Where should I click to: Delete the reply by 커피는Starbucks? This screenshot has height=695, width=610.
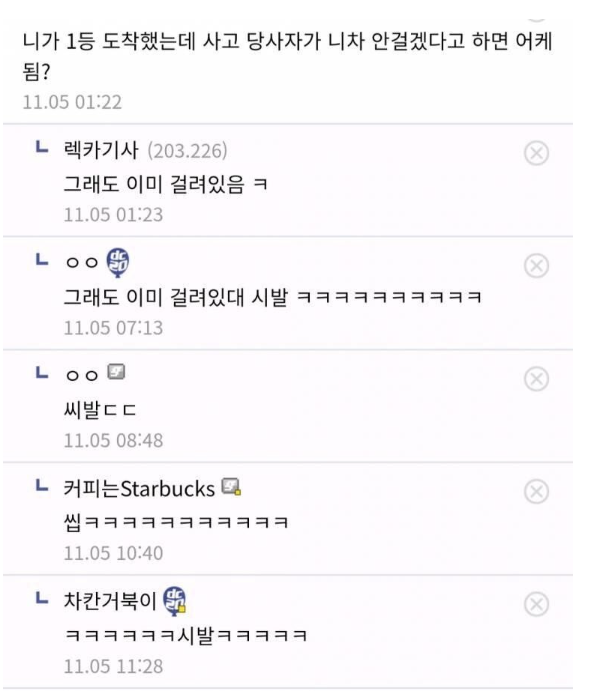pos(537,491)
